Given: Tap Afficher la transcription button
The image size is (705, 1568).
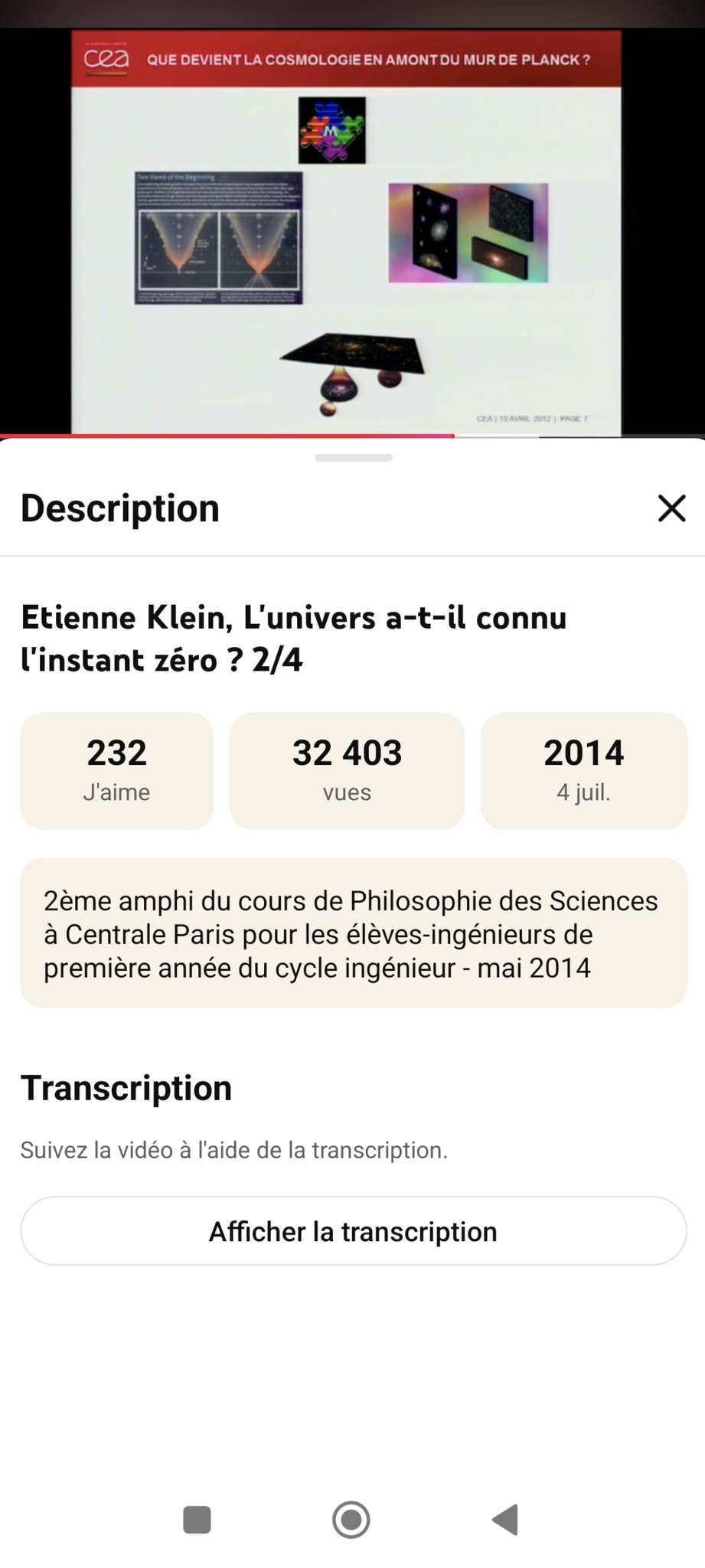Looking at the screenshot, I should click(353, 1231).
